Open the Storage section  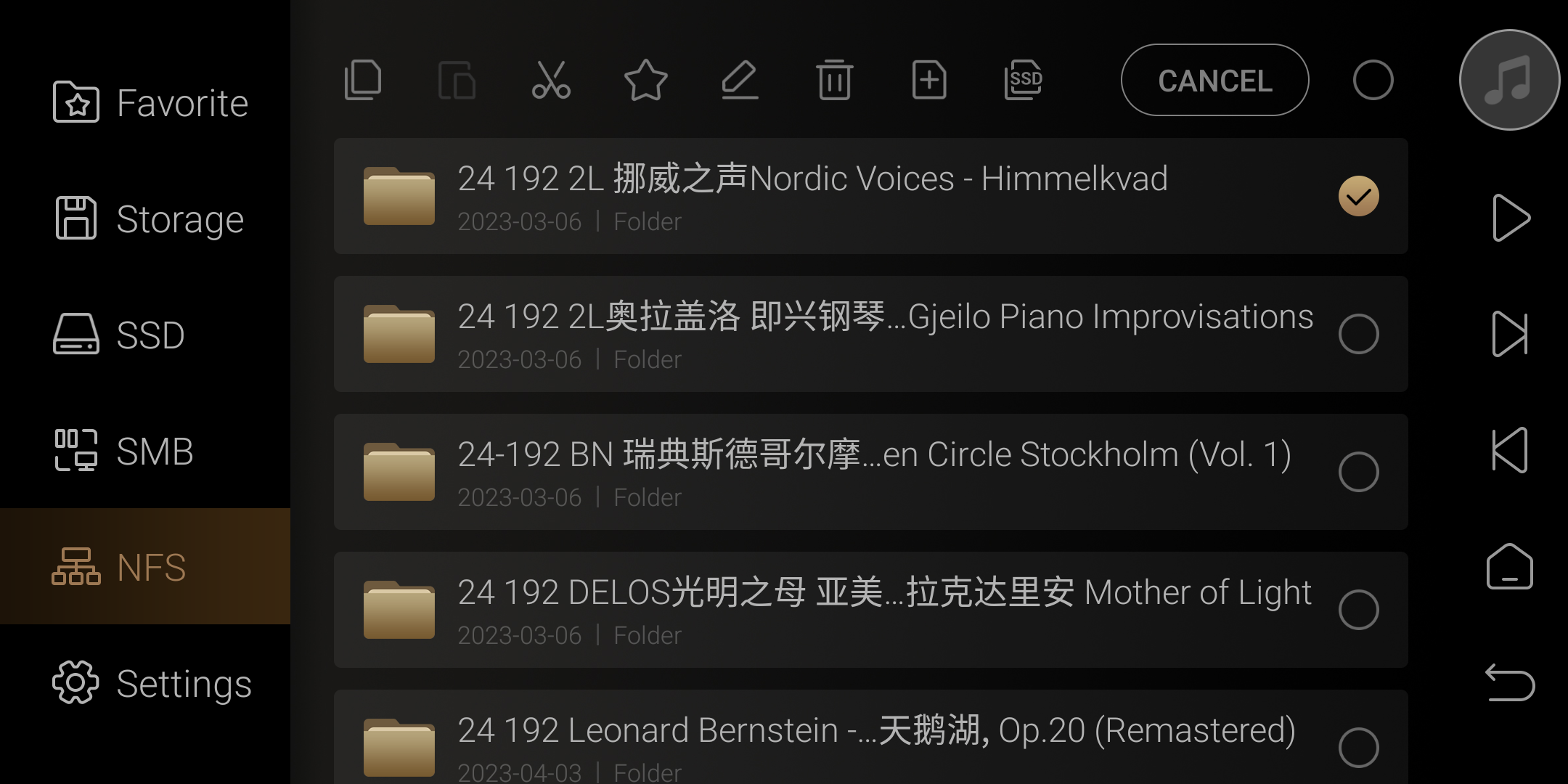pyautogui.click(x=149, y=219)
